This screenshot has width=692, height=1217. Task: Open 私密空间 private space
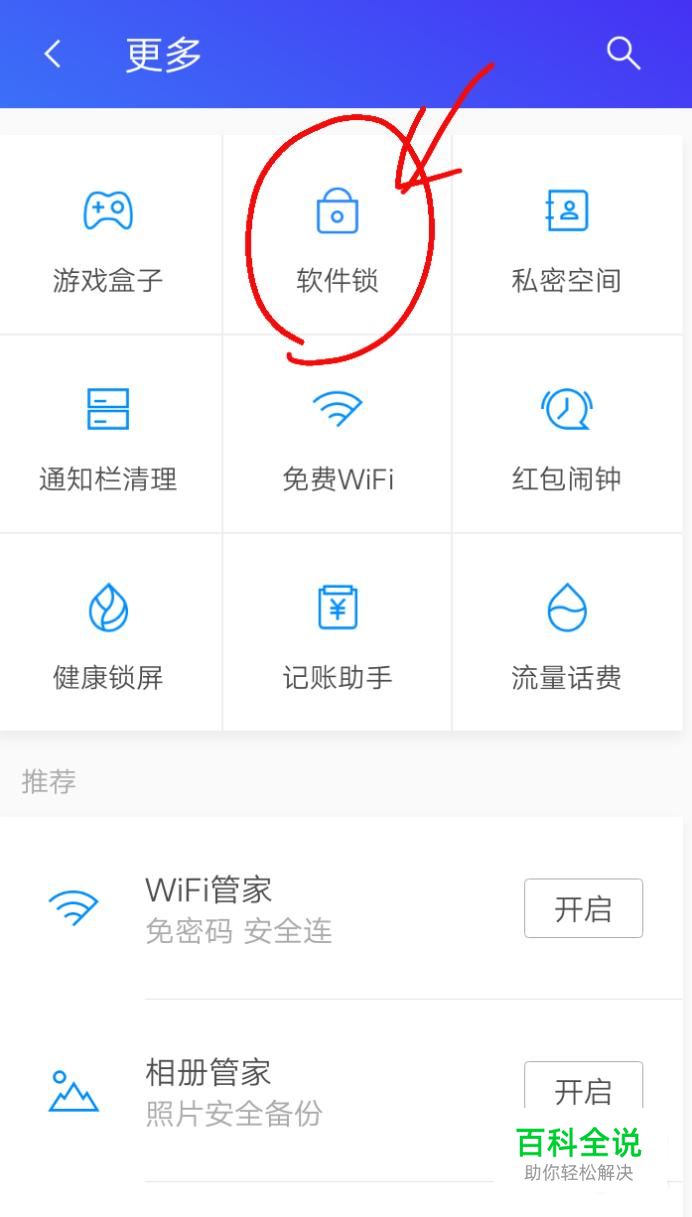tap(567, 235)
